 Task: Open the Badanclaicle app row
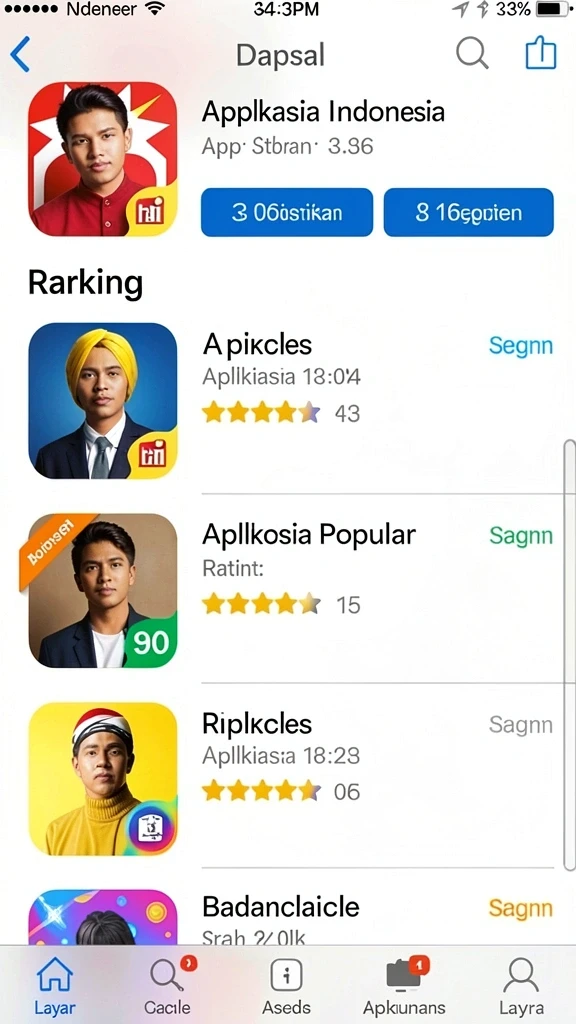(291, 917)
